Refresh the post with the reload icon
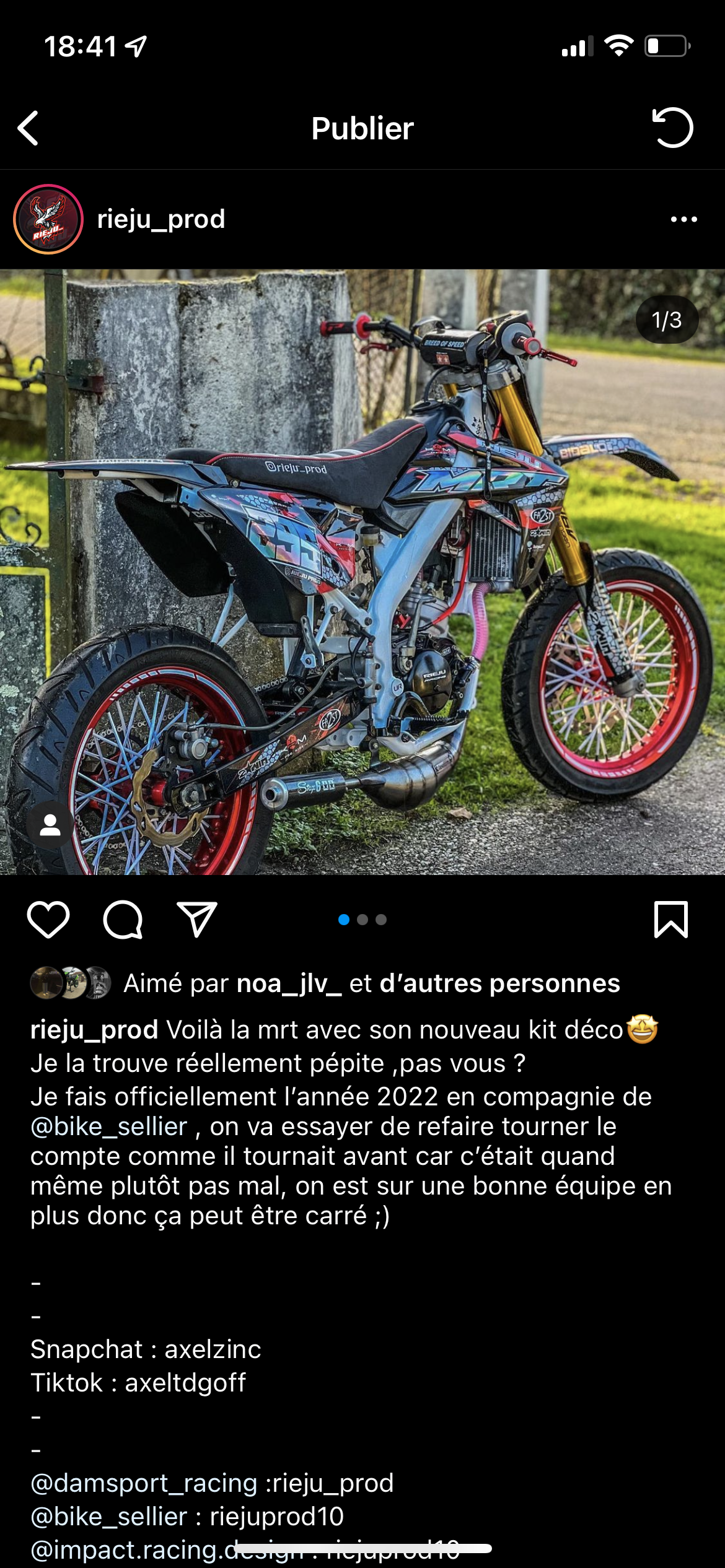The height and width of the screenshot is (1568, 725). pyautogui.click(x=672, y=128)
